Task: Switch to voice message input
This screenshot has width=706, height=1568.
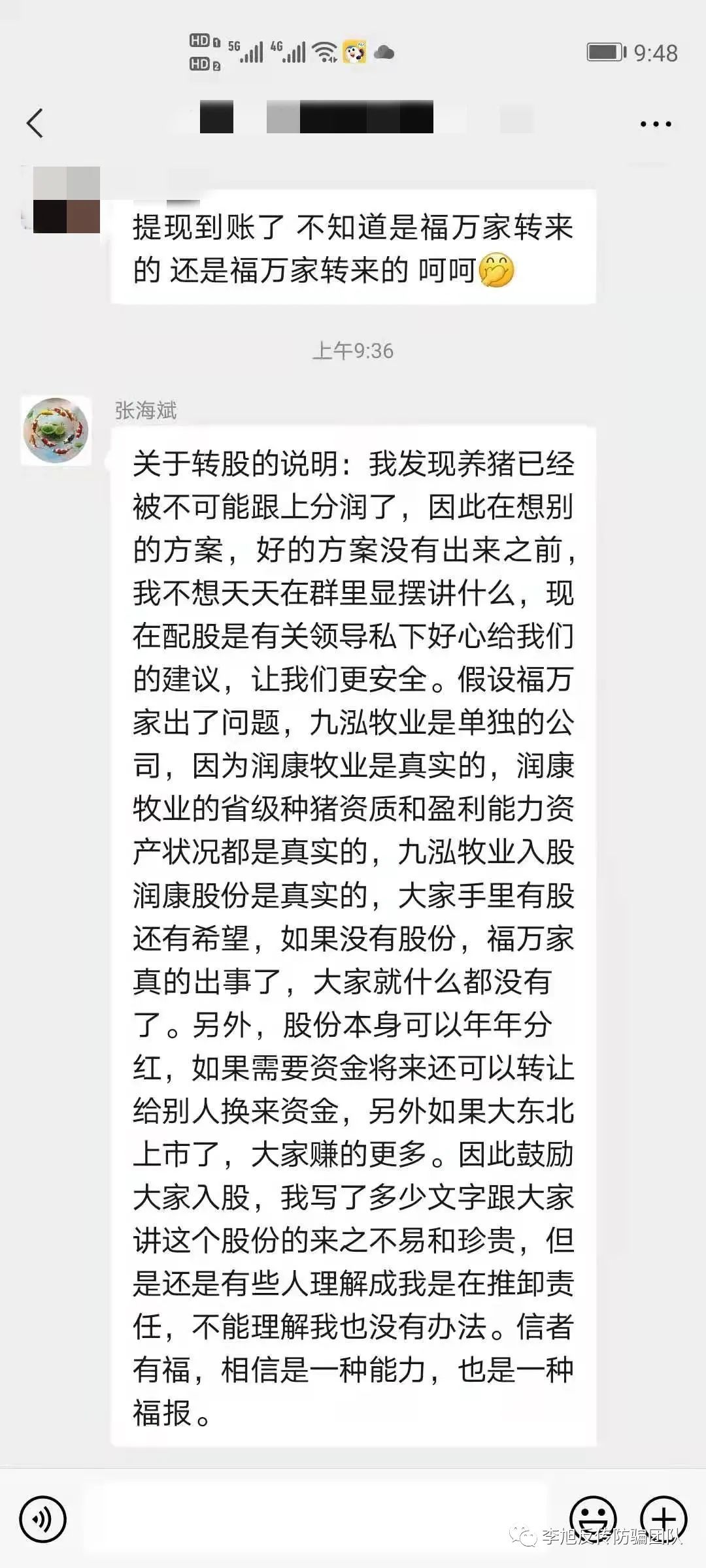Action: coord(43,1520)
